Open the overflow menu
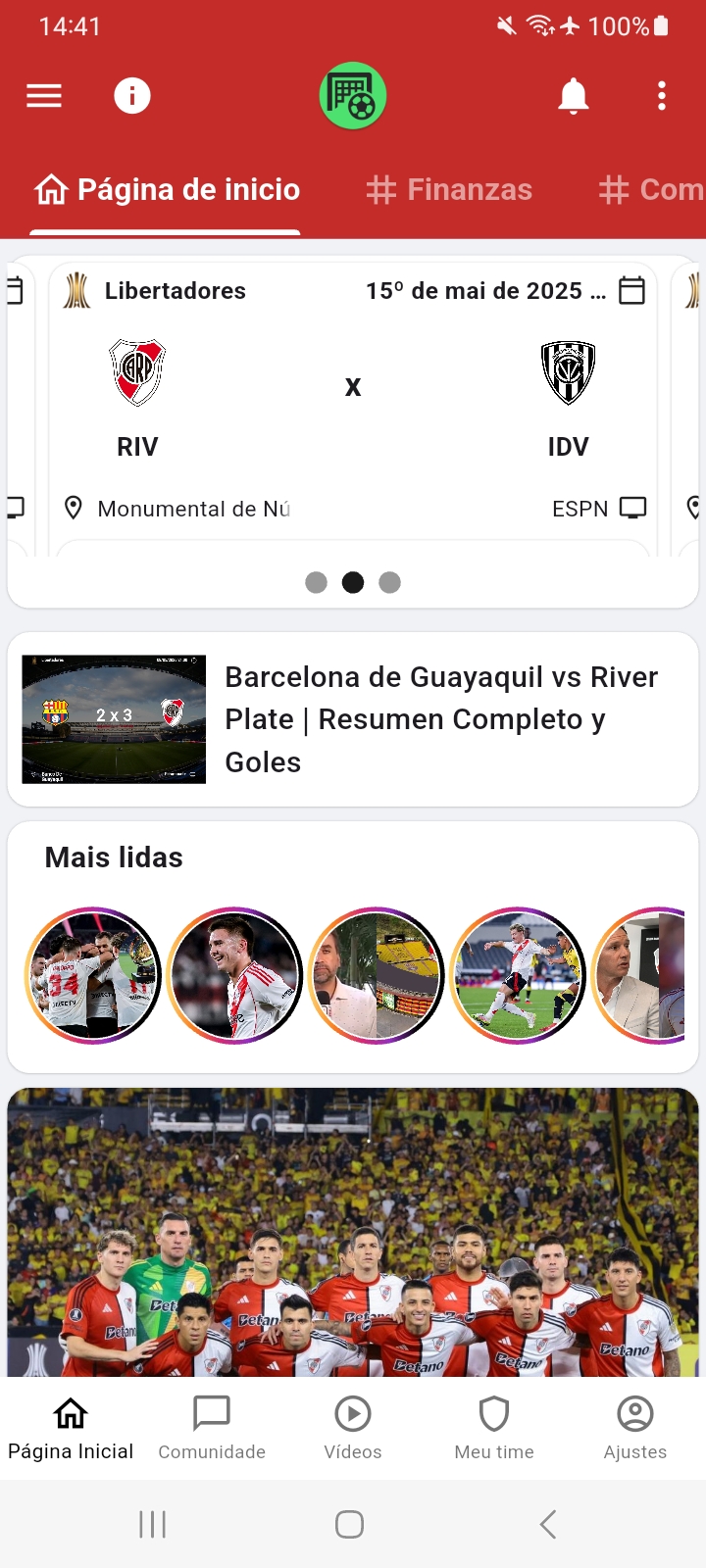This screenshot has height=1568, width=706. (662, 96)
